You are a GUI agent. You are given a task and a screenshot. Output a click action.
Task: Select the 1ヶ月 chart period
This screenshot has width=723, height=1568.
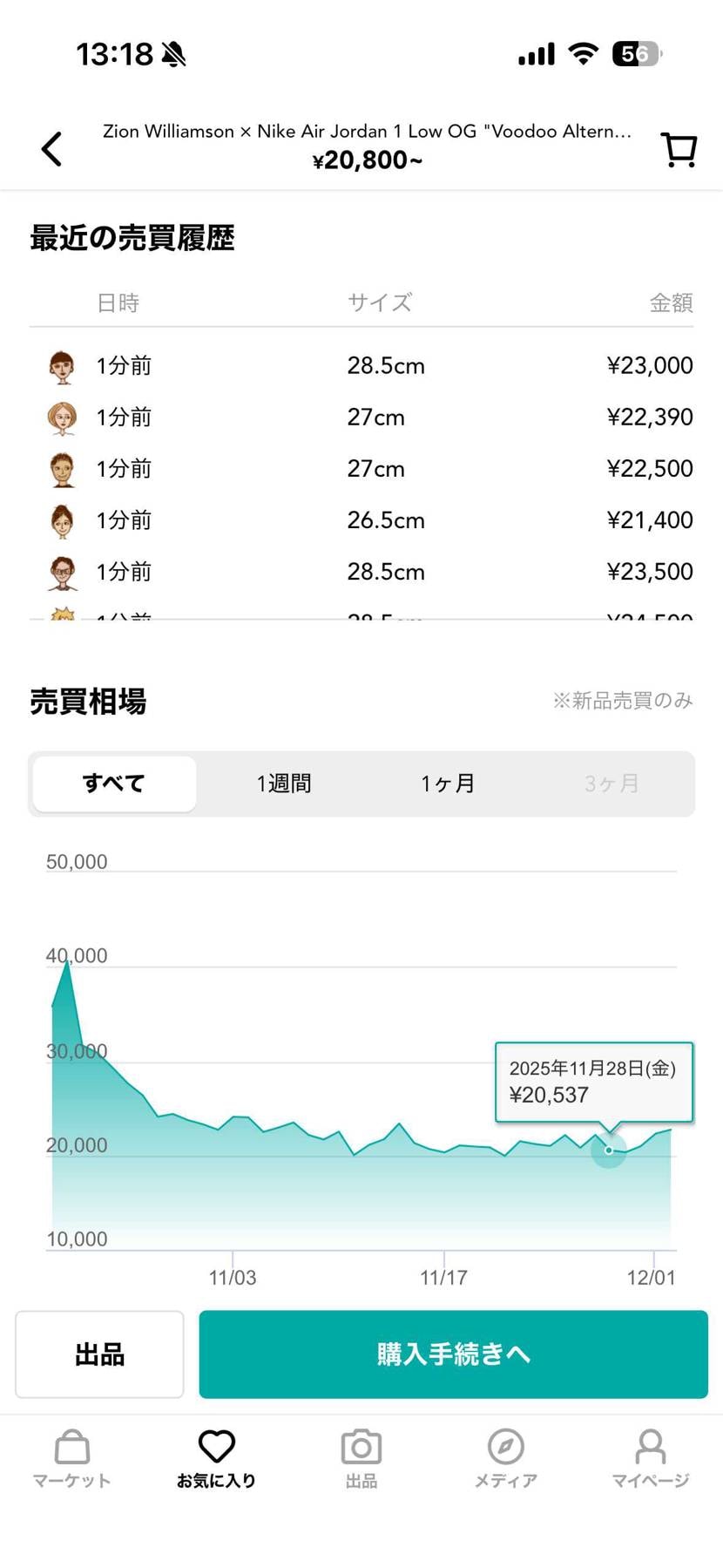(447, 783)
